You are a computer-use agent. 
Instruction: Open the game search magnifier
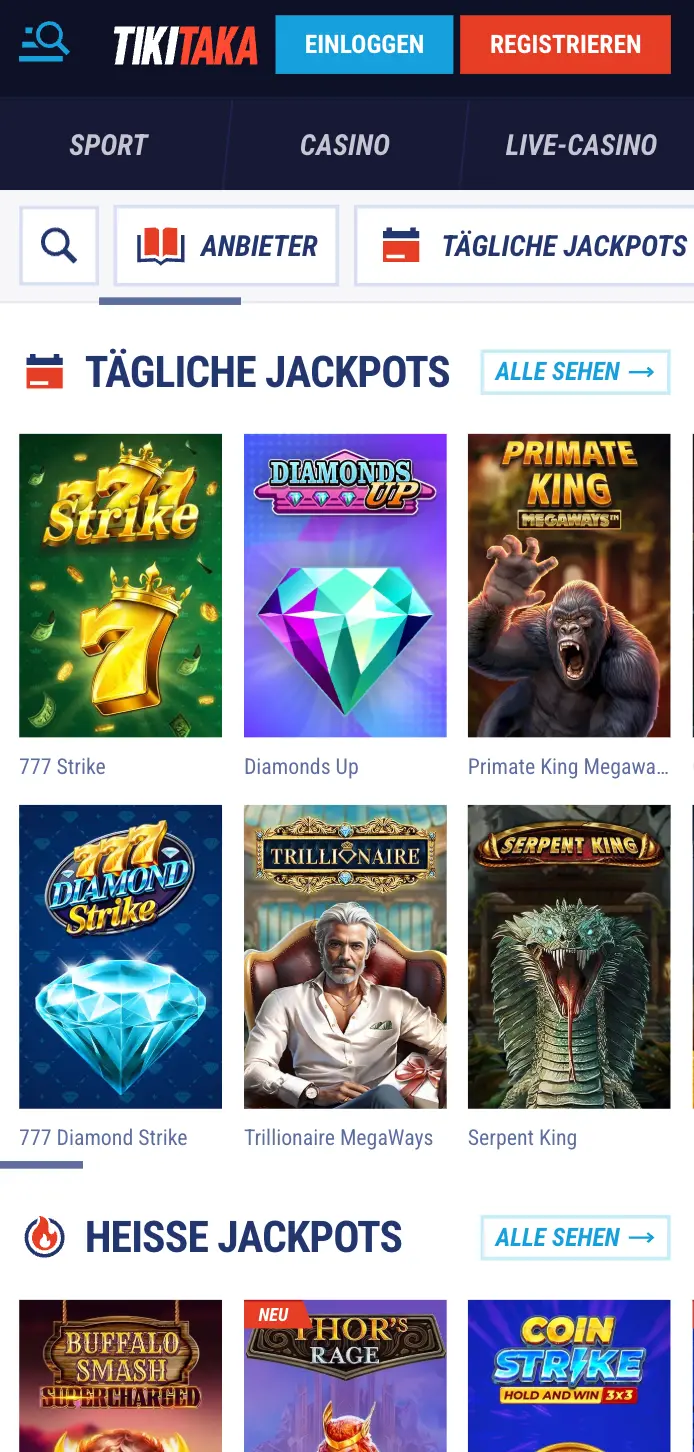click(59, 246)
